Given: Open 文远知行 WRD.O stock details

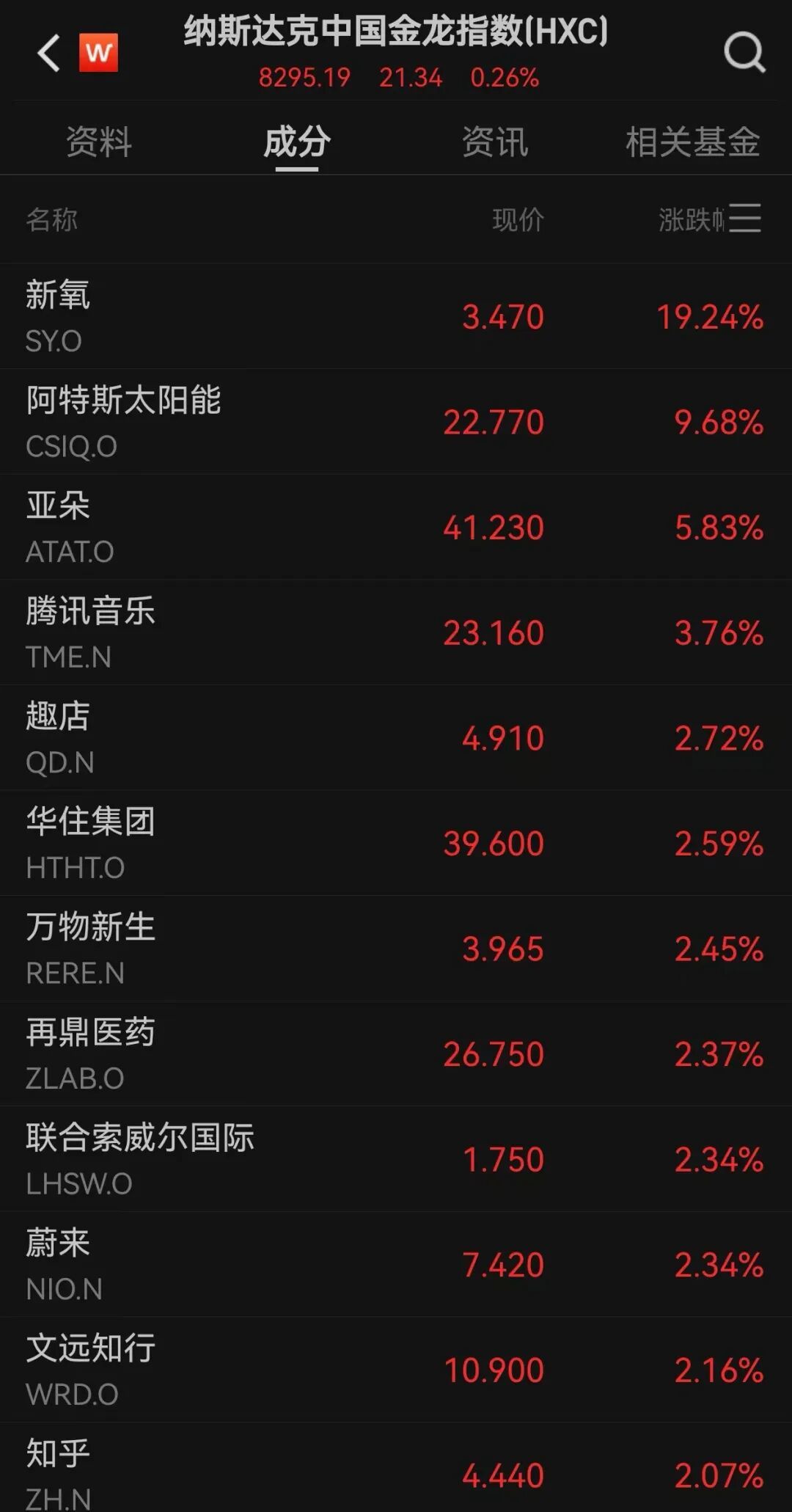Looking at the screenshot, I should tap(396, 1370).
